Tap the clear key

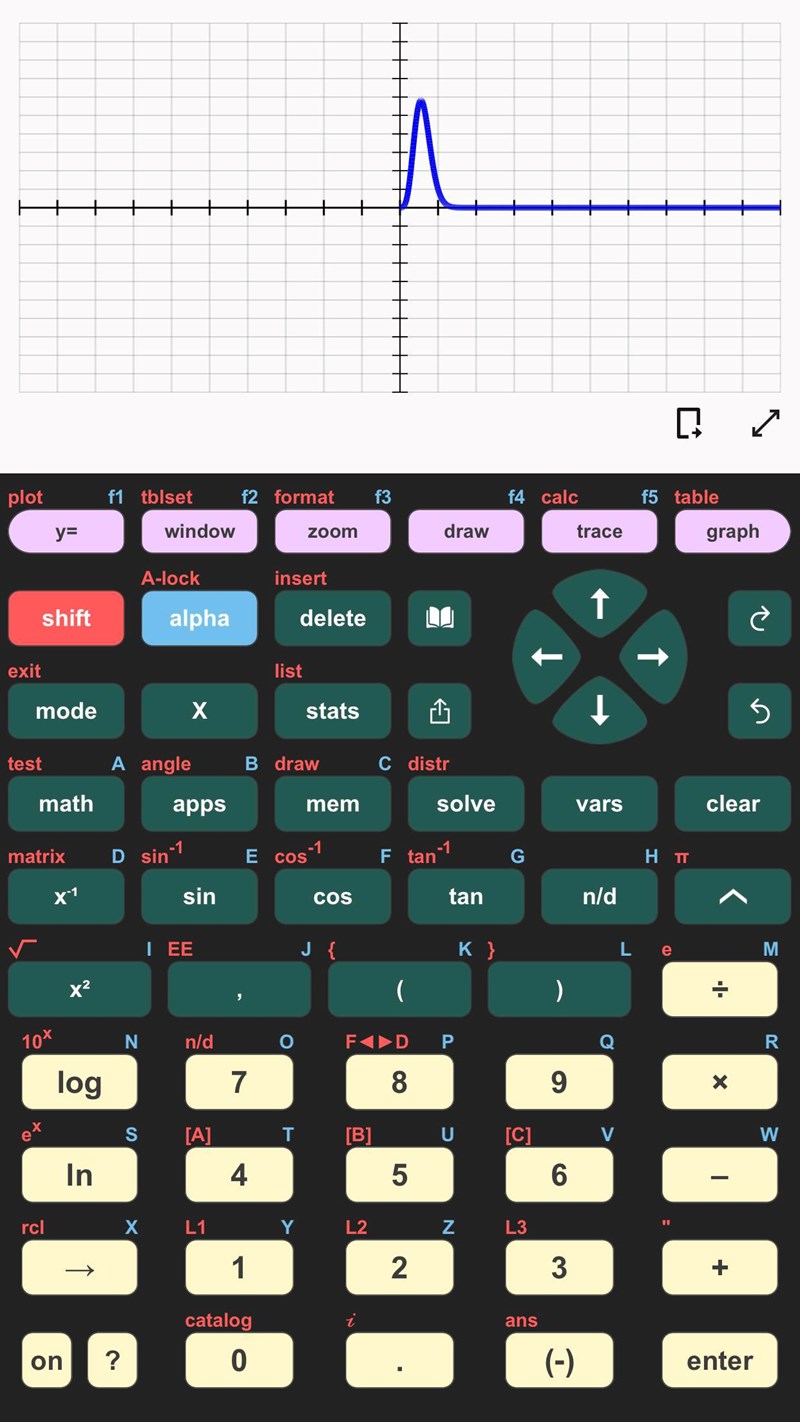pos(732,804)
